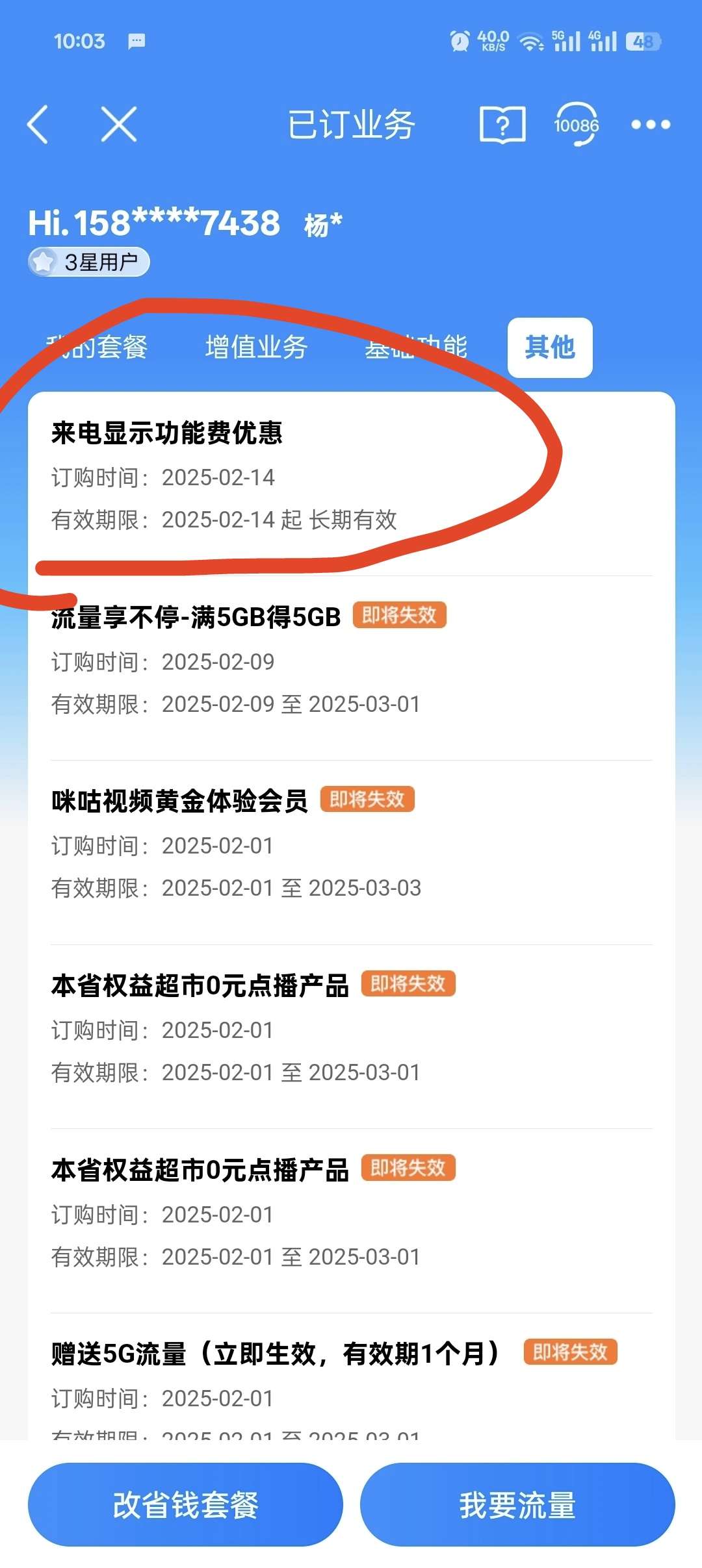Image resolution: width=702 pixels, height=1568 pixels.
Task: Go back using the arrow icon
Action: [x=38, y=124]
